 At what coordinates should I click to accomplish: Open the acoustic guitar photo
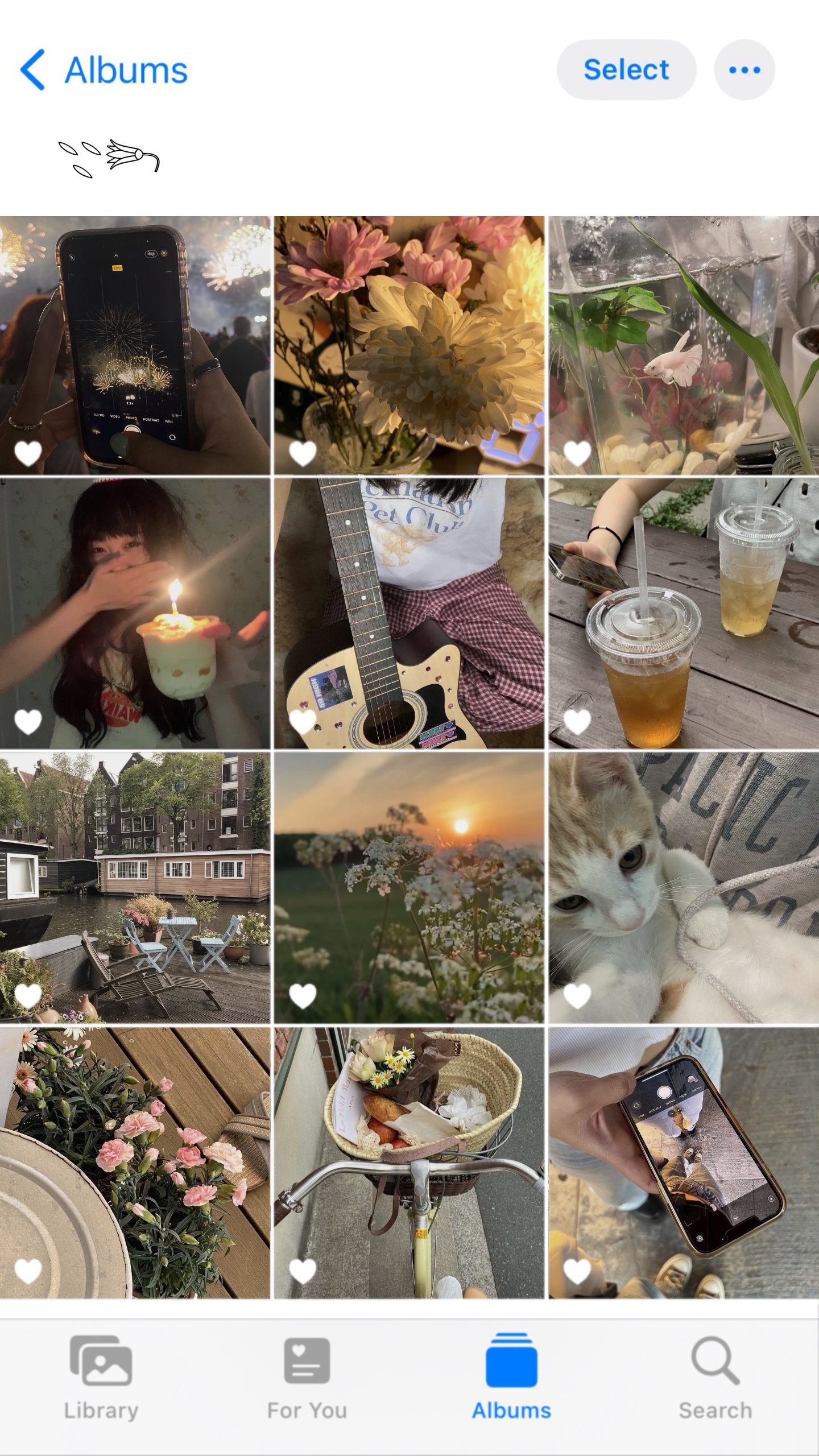(x=409, y=613)
